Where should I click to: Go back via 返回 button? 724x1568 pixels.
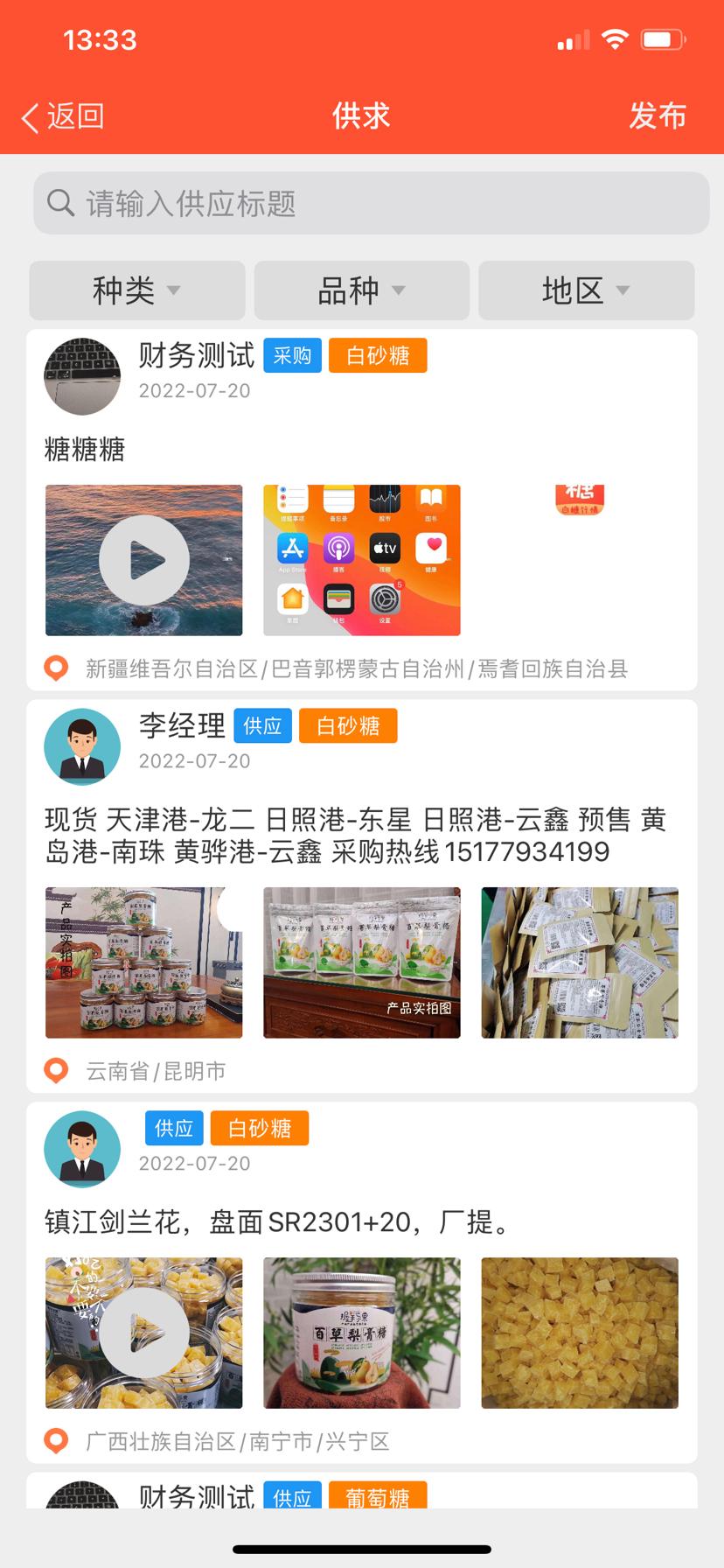pyautogui.click(x=63, y=116)
